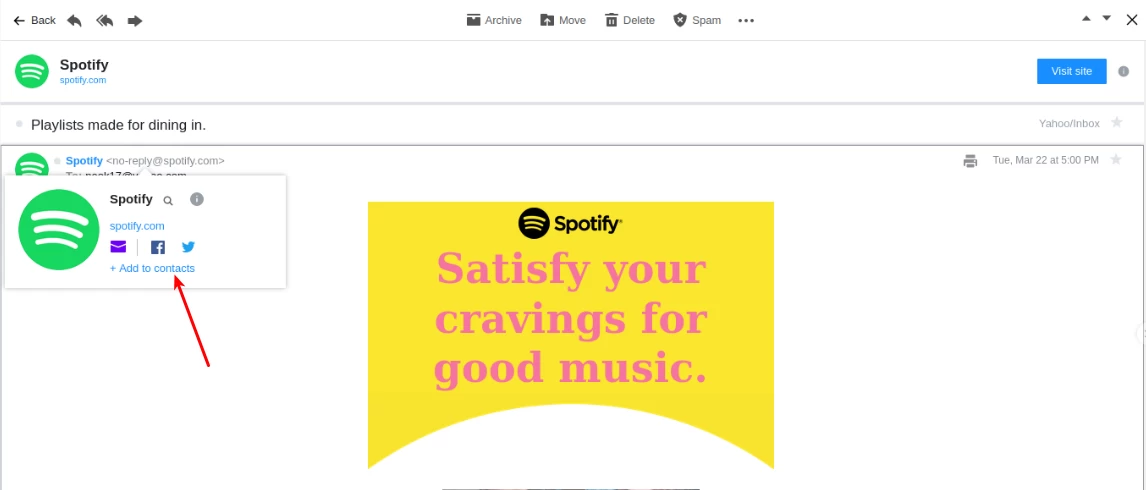
Task: Archive this message
Action: coord(494,20)
